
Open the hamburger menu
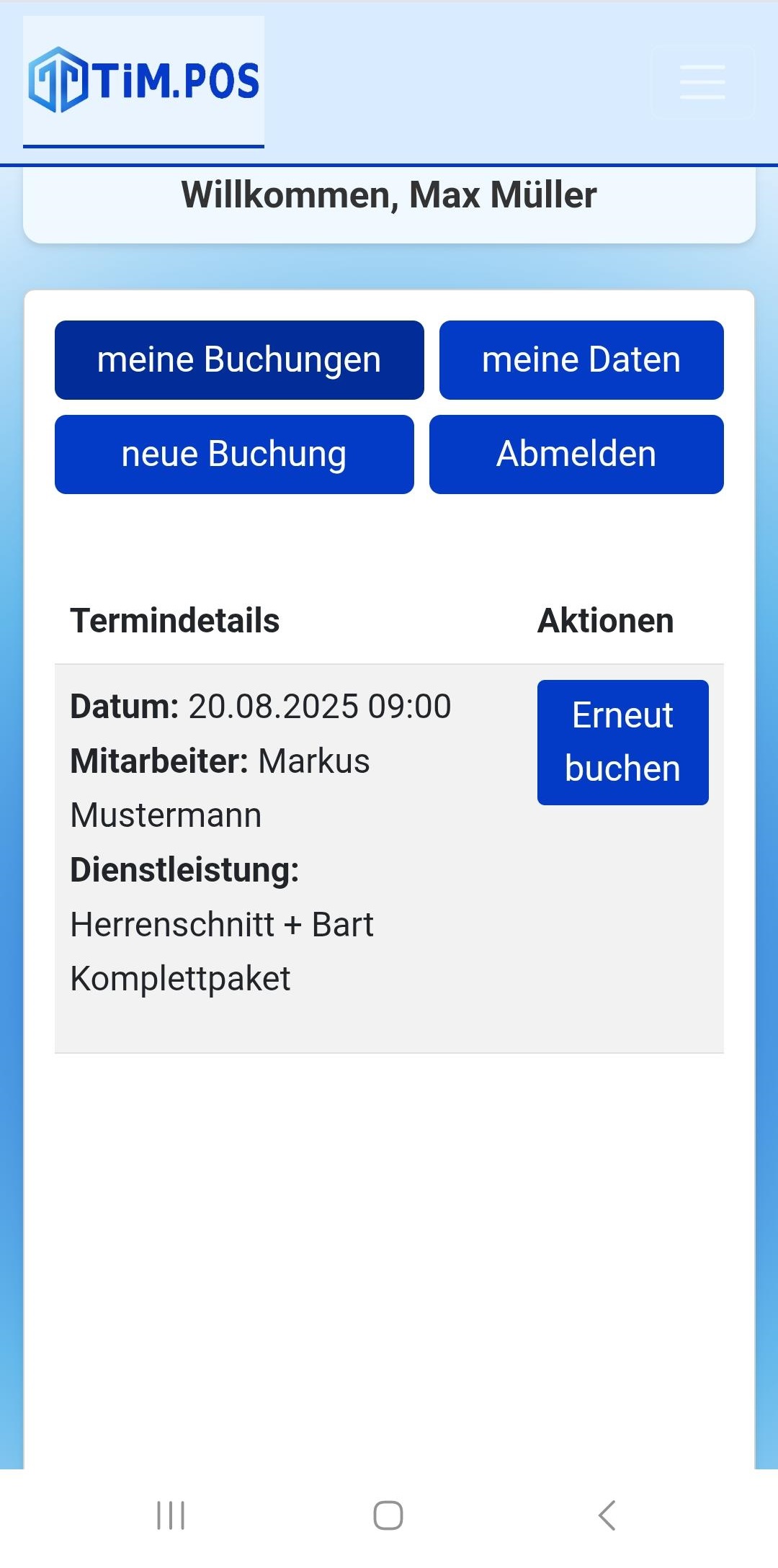point(702,81)
